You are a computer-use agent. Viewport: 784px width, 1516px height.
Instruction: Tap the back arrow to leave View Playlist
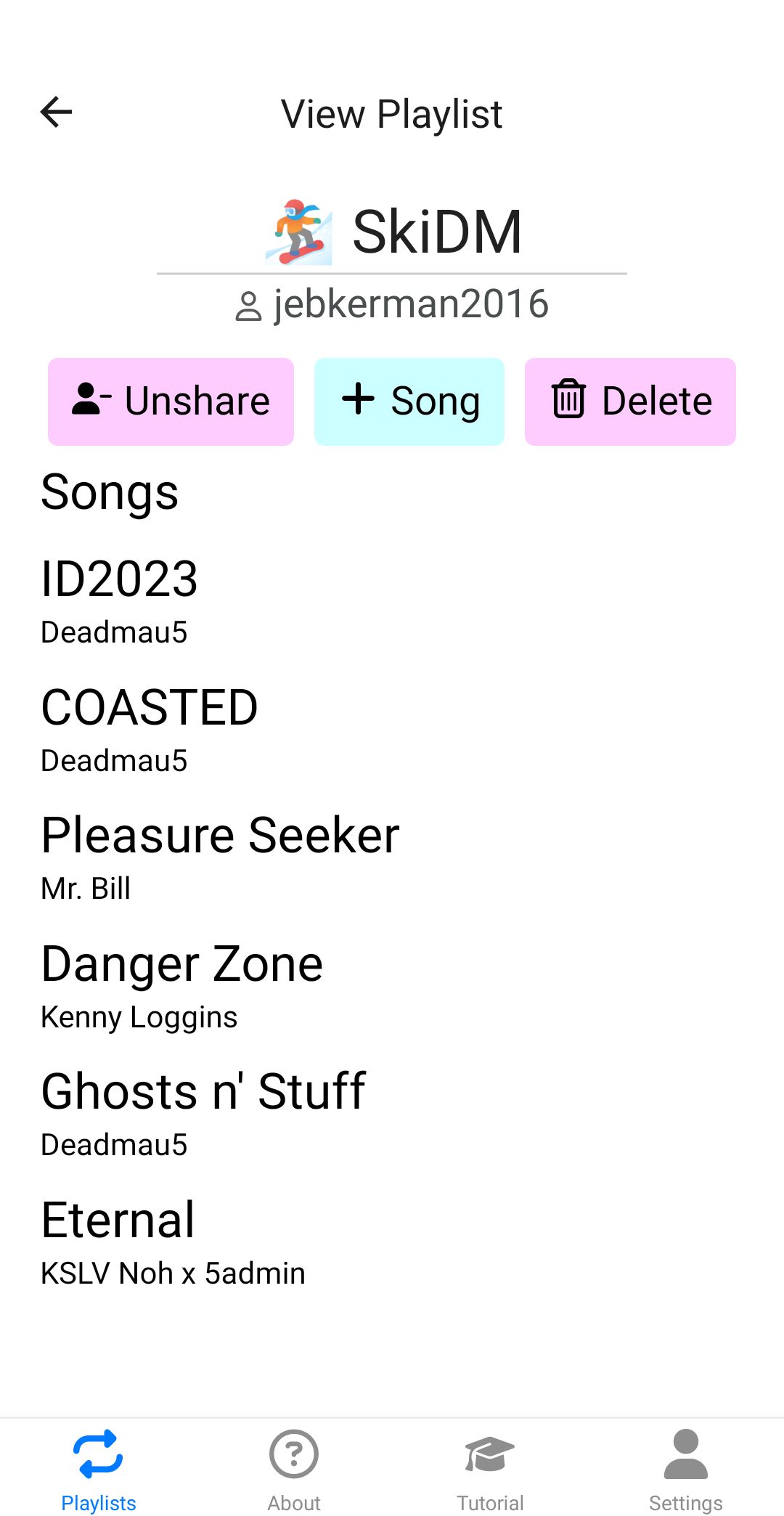[55, 112]
